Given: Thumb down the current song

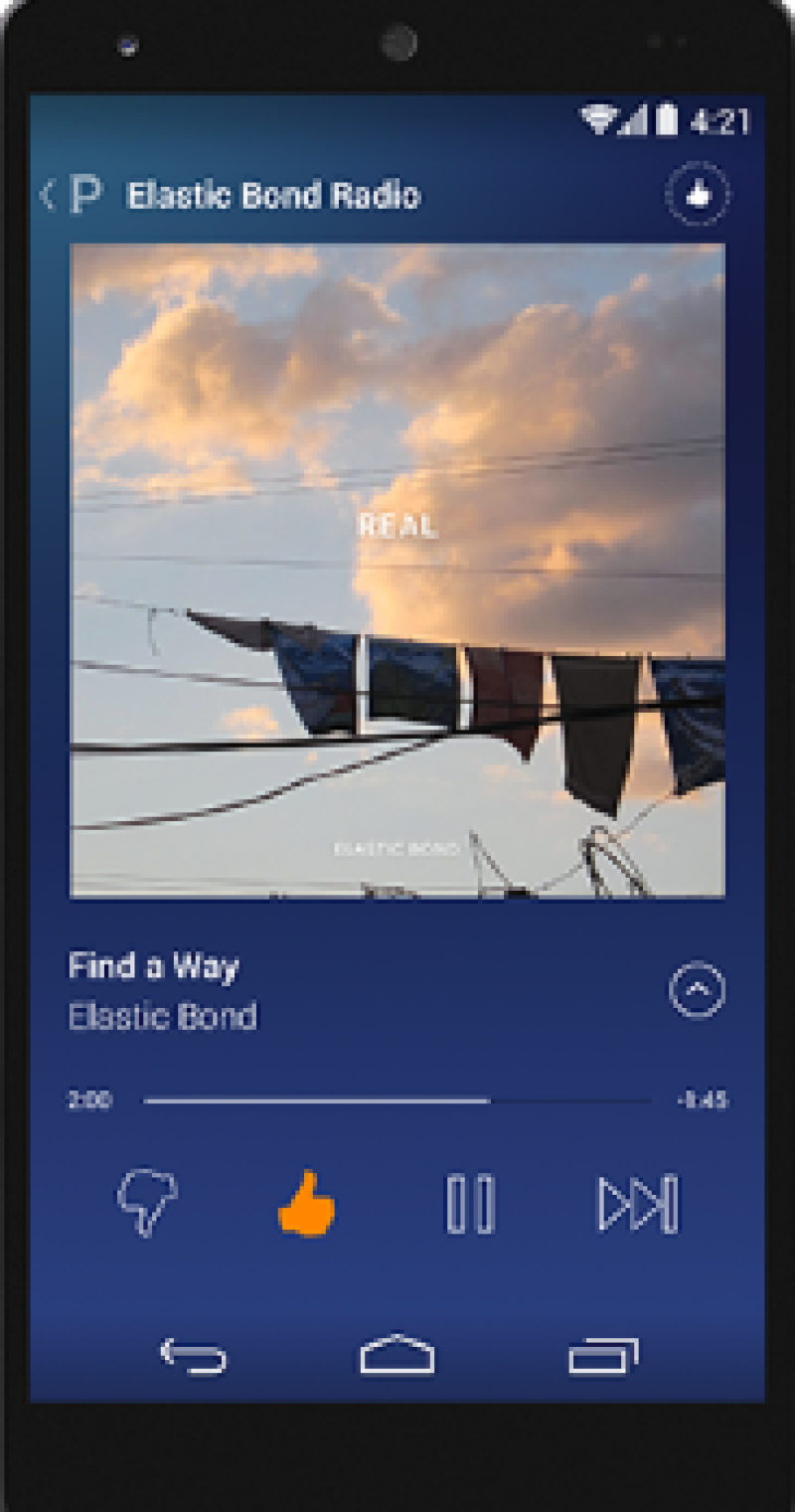Looking at the screenshot, I should [147, 1203].
